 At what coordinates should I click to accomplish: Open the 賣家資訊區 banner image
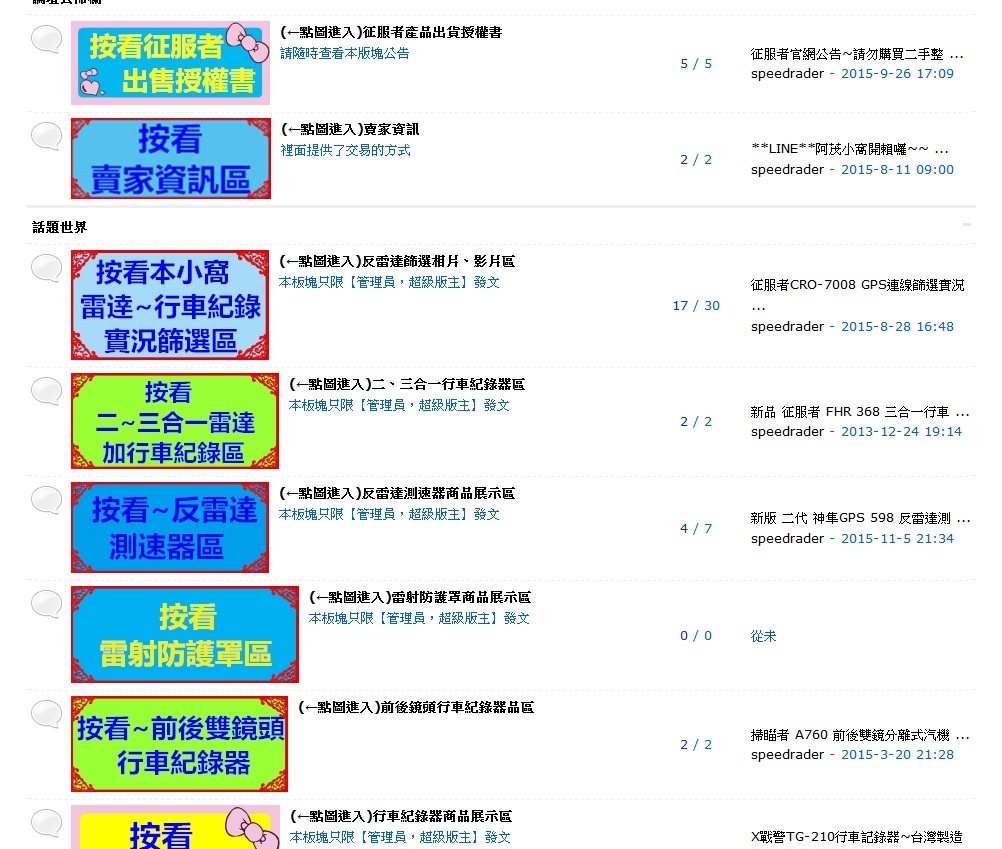tap(171, 158)
